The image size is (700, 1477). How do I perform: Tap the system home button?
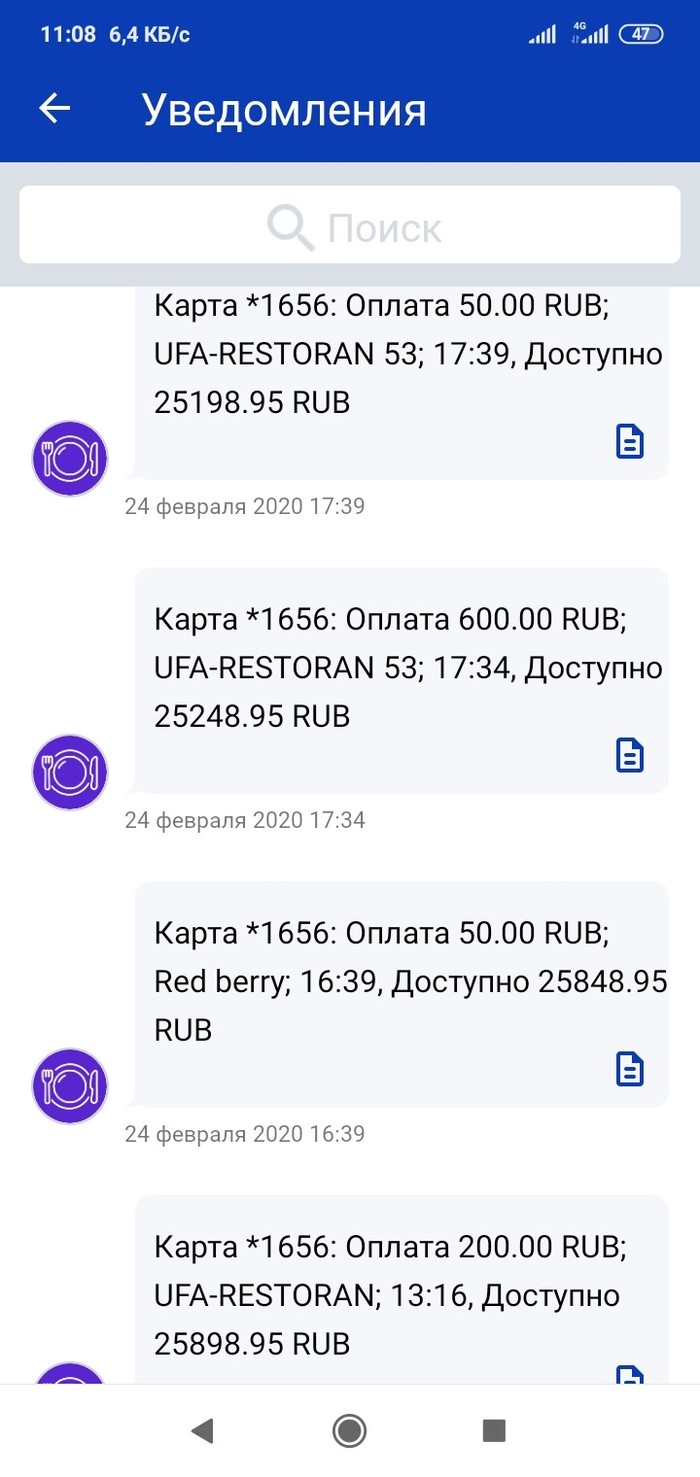[350, 1431]
